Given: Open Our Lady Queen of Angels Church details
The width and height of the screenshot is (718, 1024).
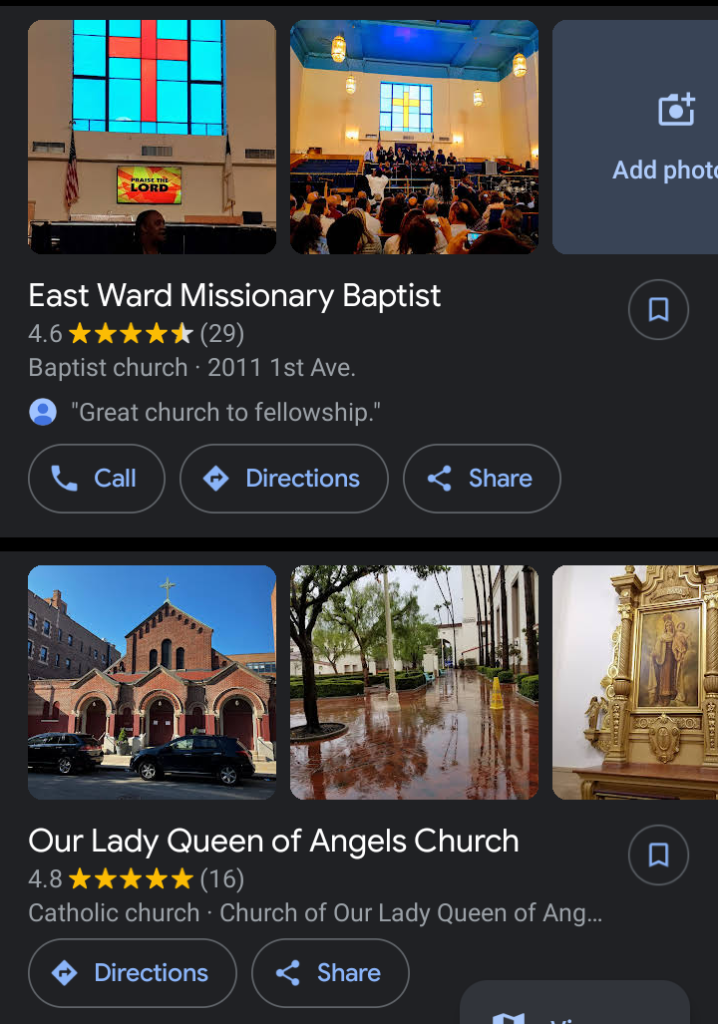Looking at the screenshot, I should 274,841.
